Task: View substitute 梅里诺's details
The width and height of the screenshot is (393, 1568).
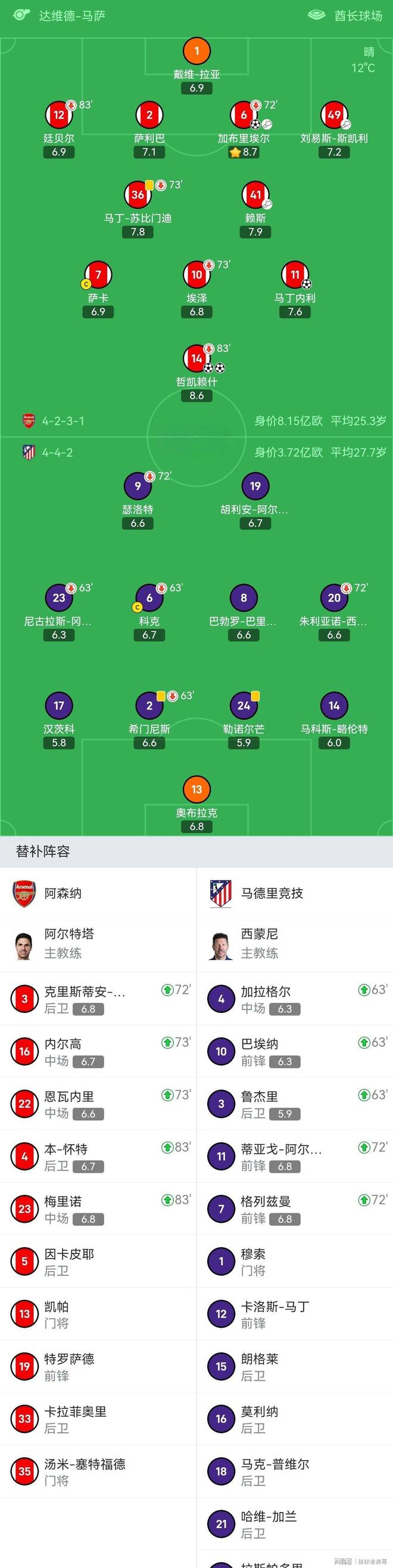Action: point(97,1209)
